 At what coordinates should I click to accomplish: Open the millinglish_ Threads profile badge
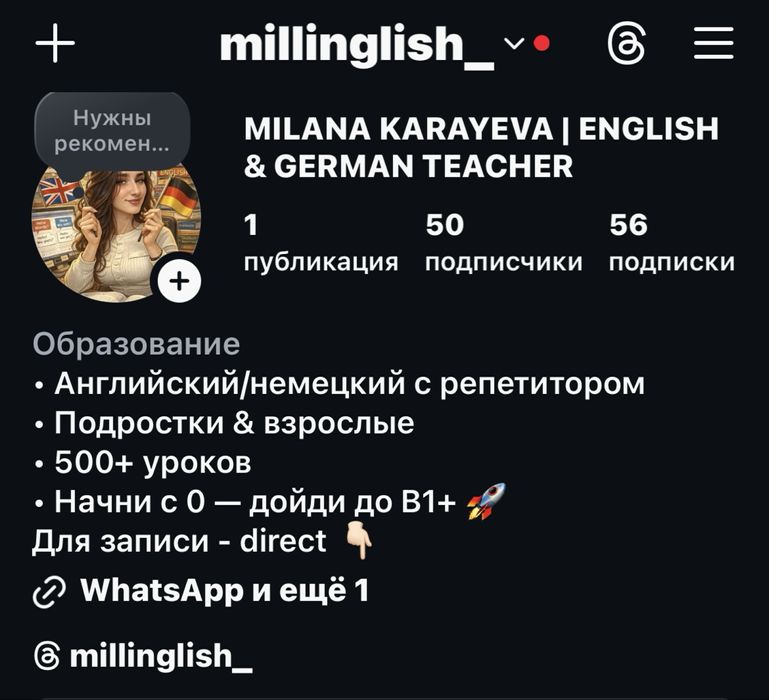coord(143,656)
